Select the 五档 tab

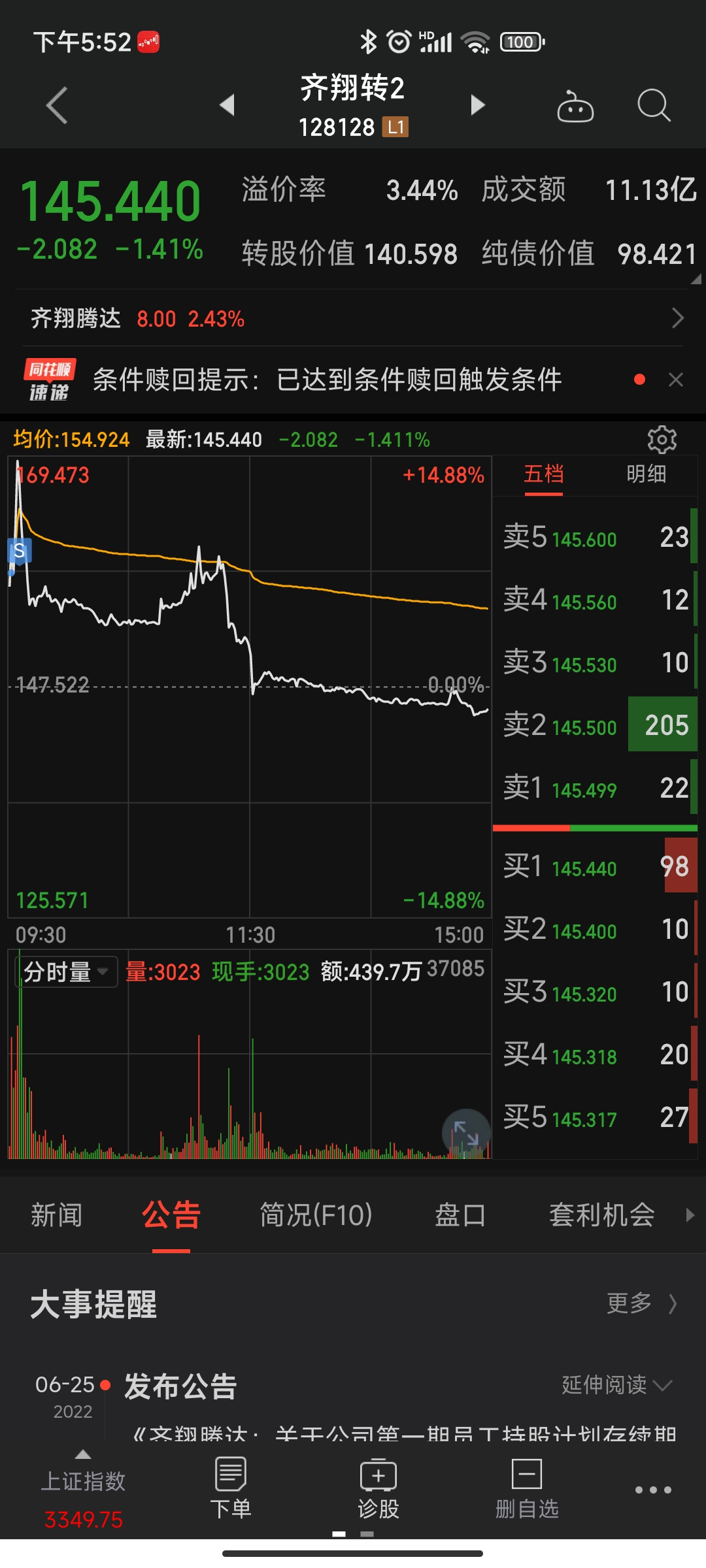543,474
